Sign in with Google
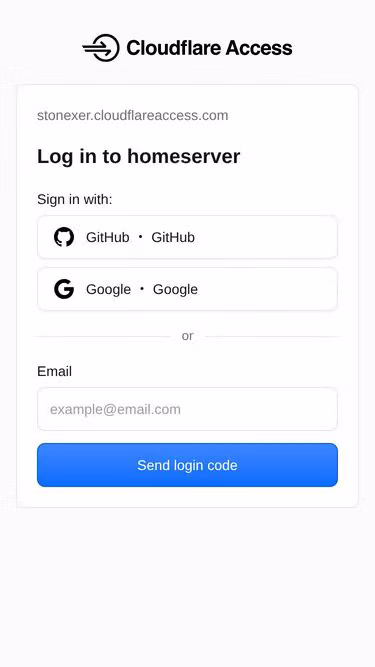The width and height of the screenshot is (375, 667). click(x=187, y=289)
